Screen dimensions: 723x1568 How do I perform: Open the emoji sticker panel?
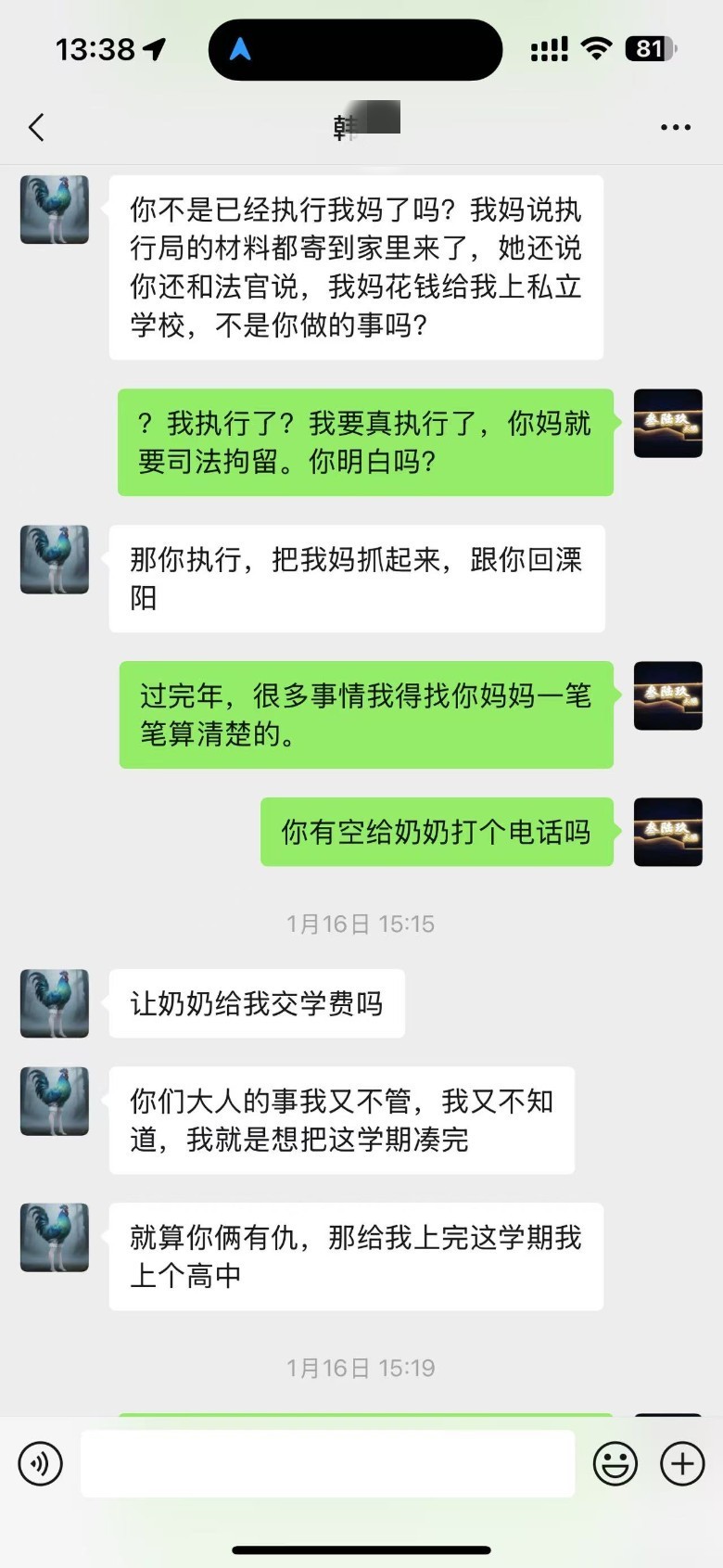tap(615, 1463)
